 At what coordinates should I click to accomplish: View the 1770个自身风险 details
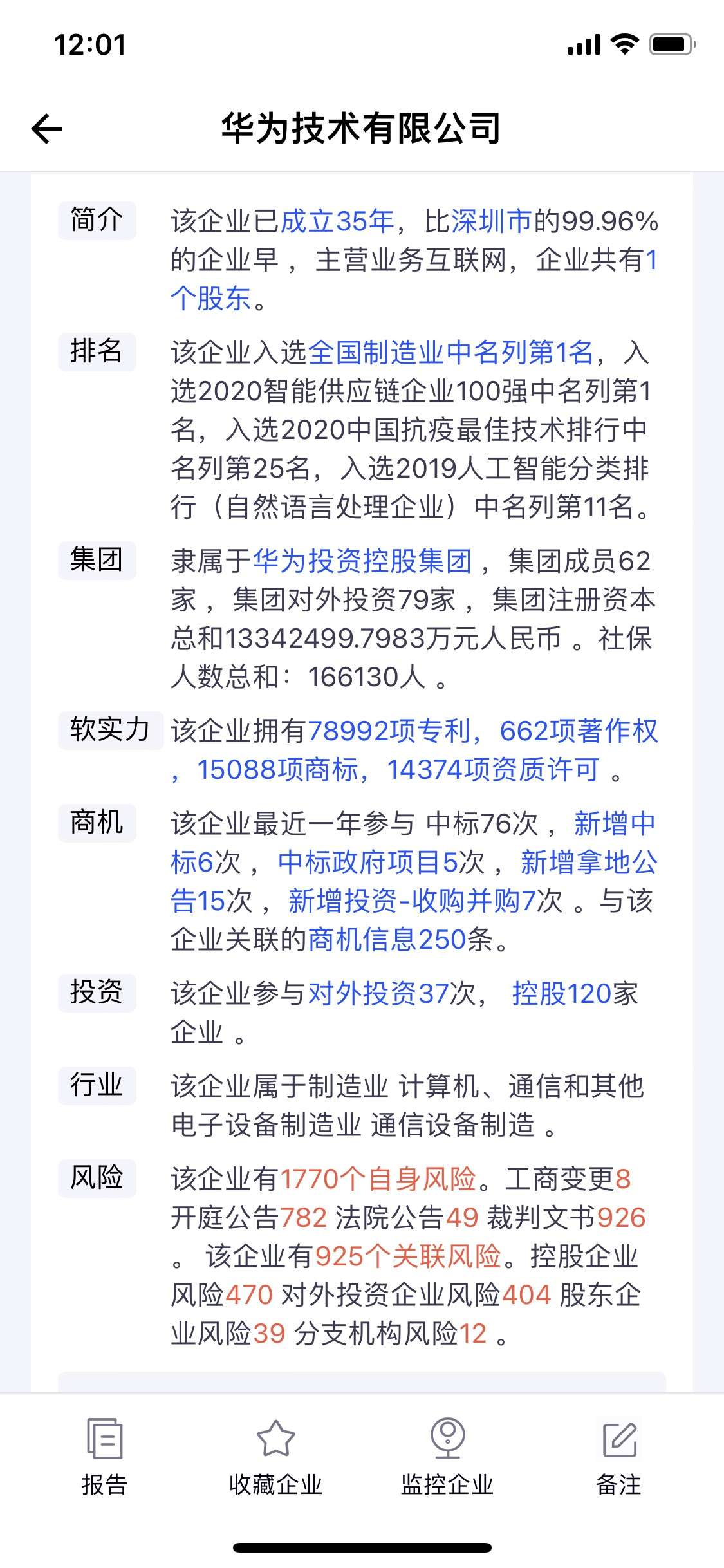coord(378,1179)
